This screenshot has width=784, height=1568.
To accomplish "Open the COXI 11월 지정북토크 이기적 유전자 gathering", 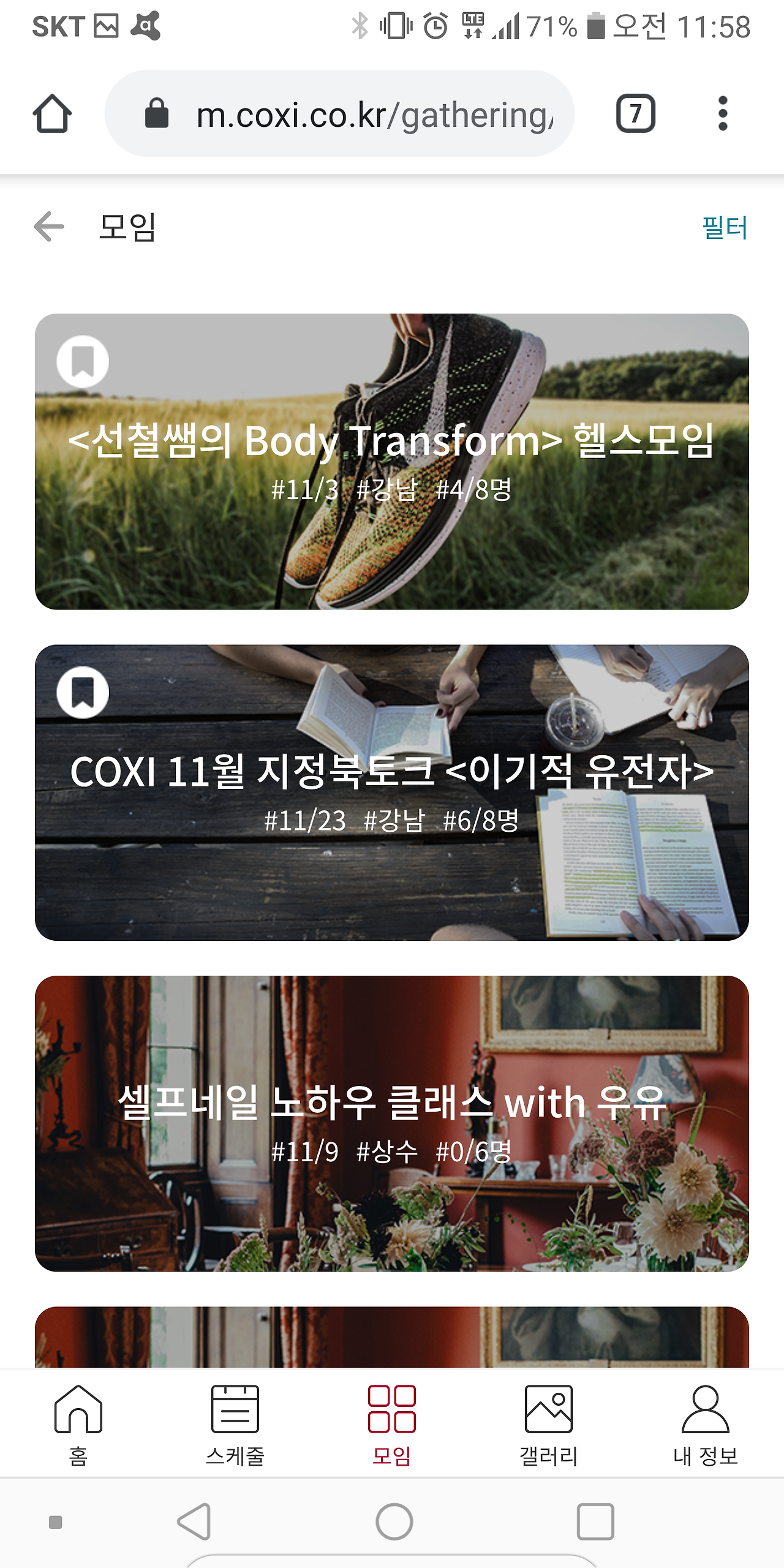I will coord(392,793).
